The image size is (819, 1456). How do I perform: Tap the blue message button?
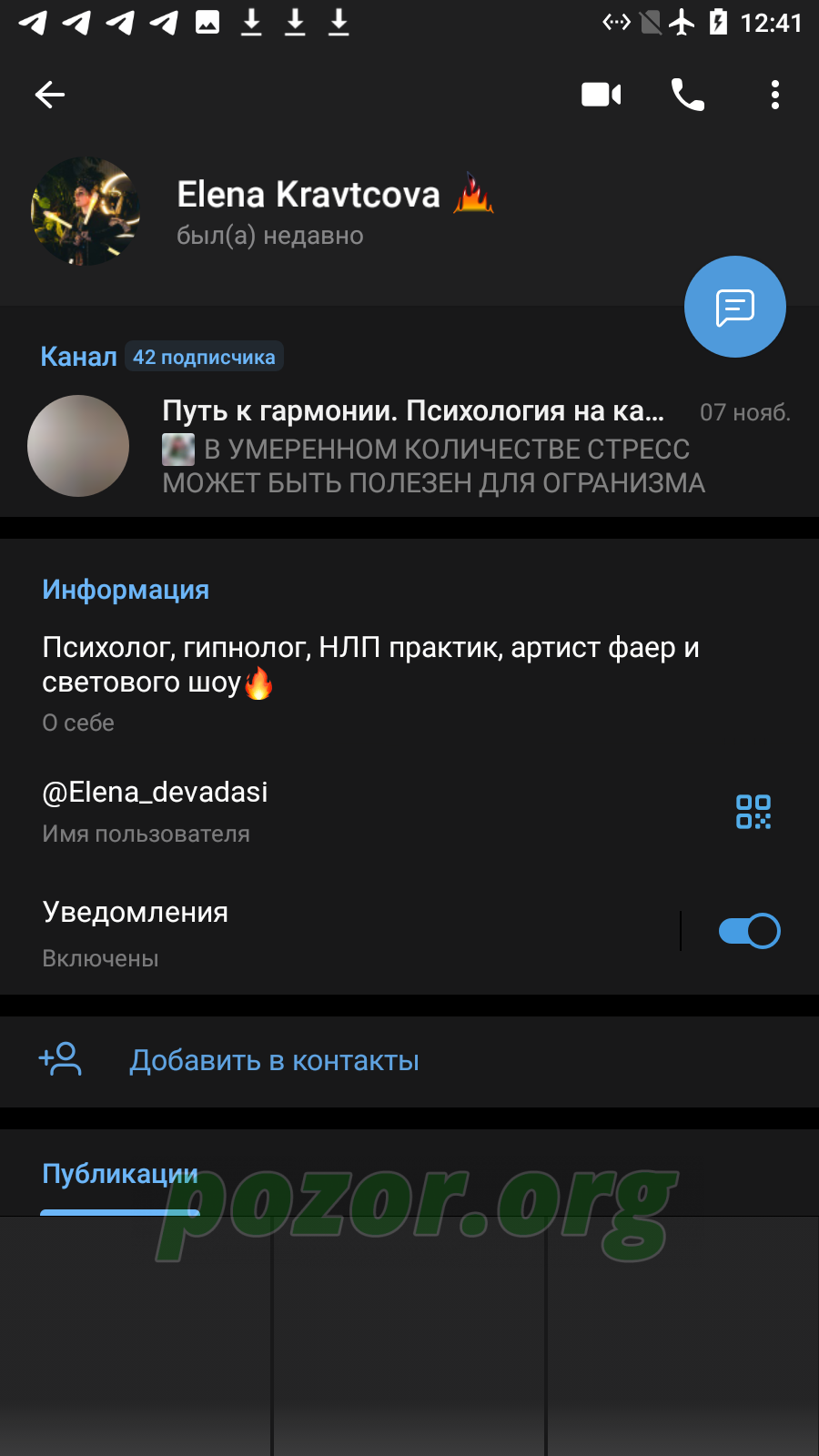coord(735,307)
